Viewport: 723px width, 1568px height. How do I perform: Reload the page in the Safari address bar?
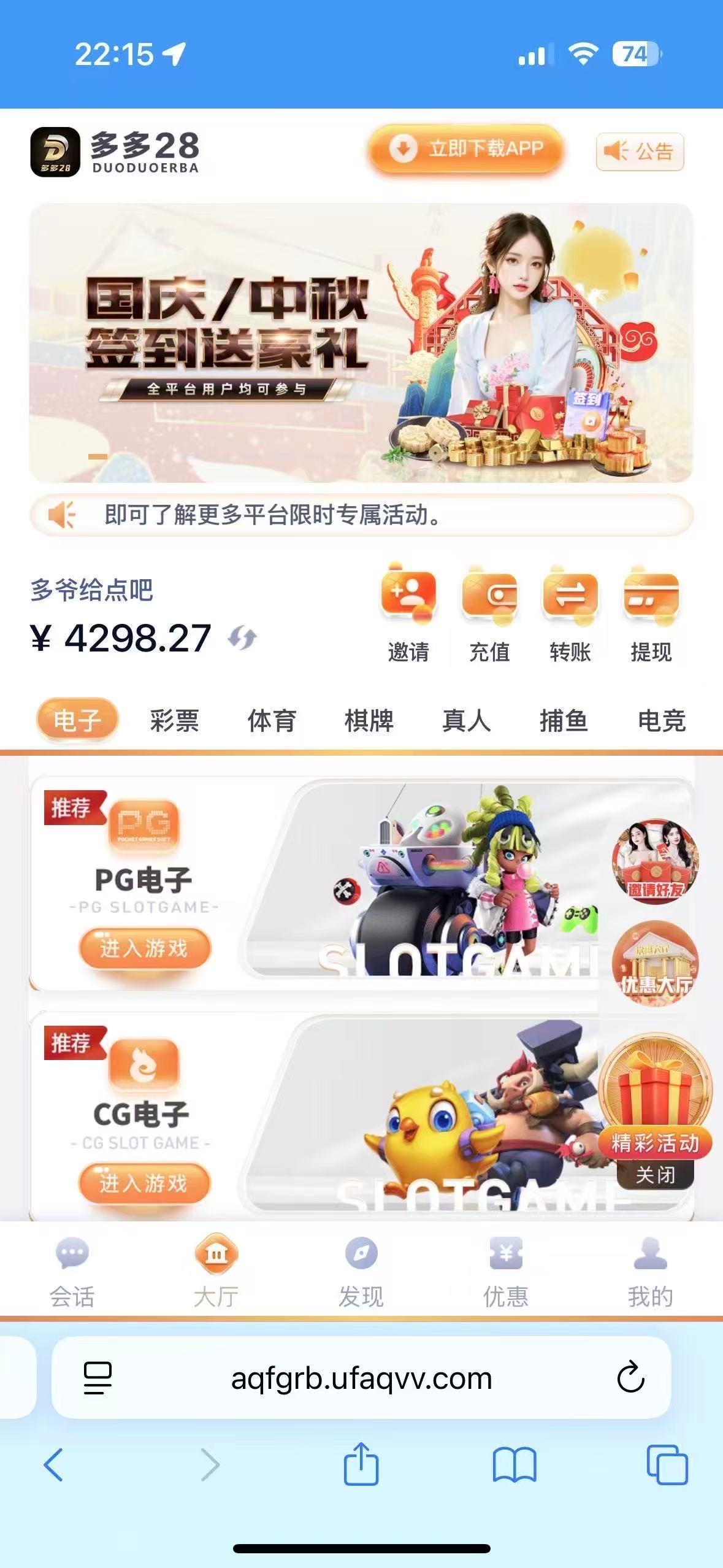pos(630,1378)
